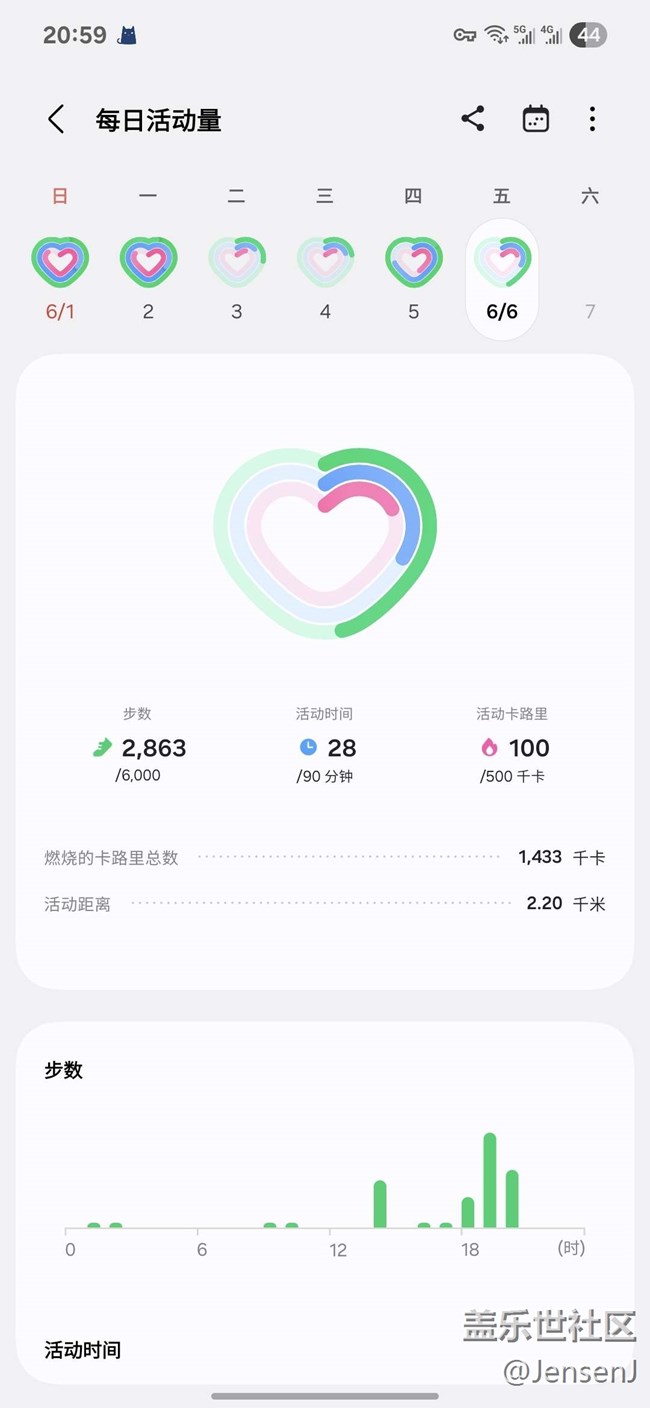Select Friday 6/6
Viewport: 650px width, 1408px height.
502,279
